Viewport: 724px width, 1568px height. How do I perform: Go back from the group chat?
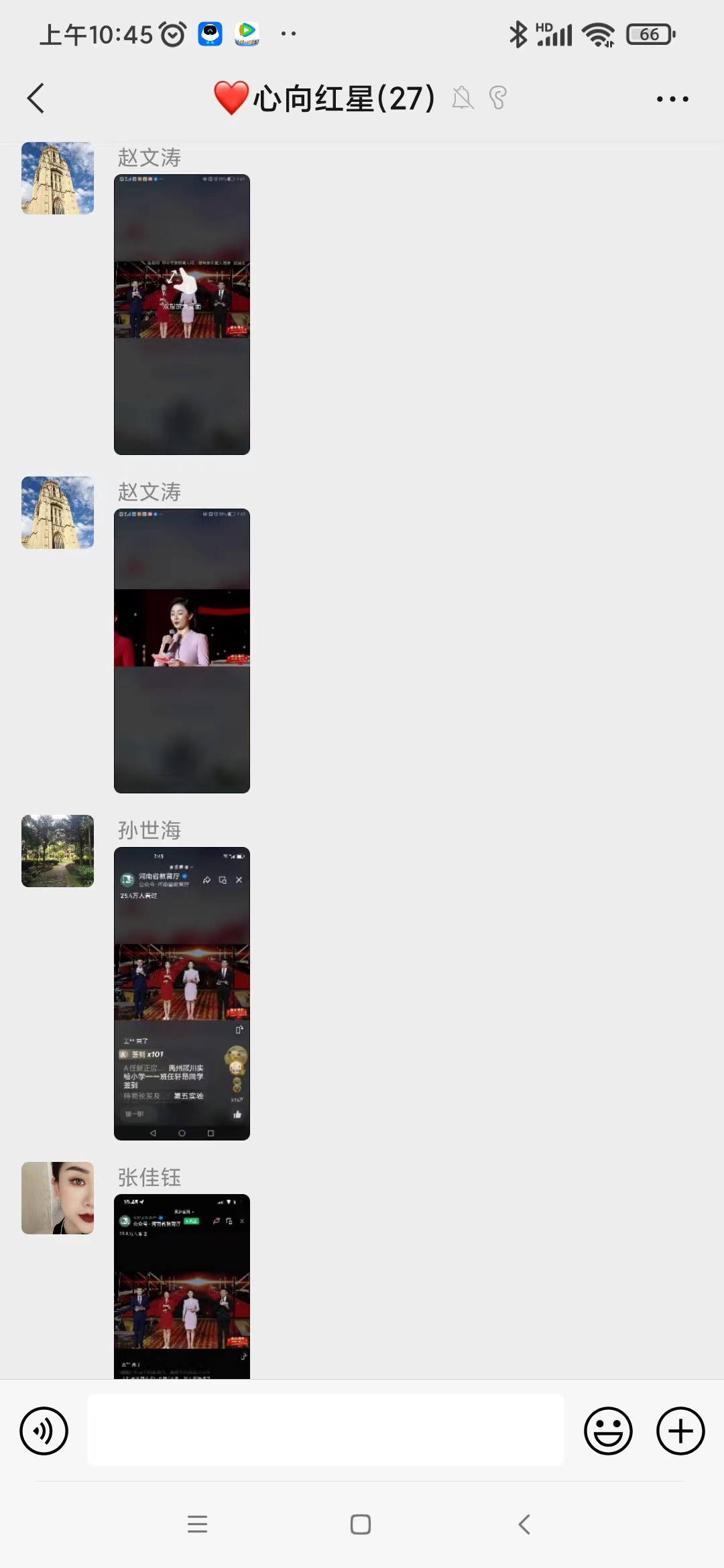click(x=36, y=99)
